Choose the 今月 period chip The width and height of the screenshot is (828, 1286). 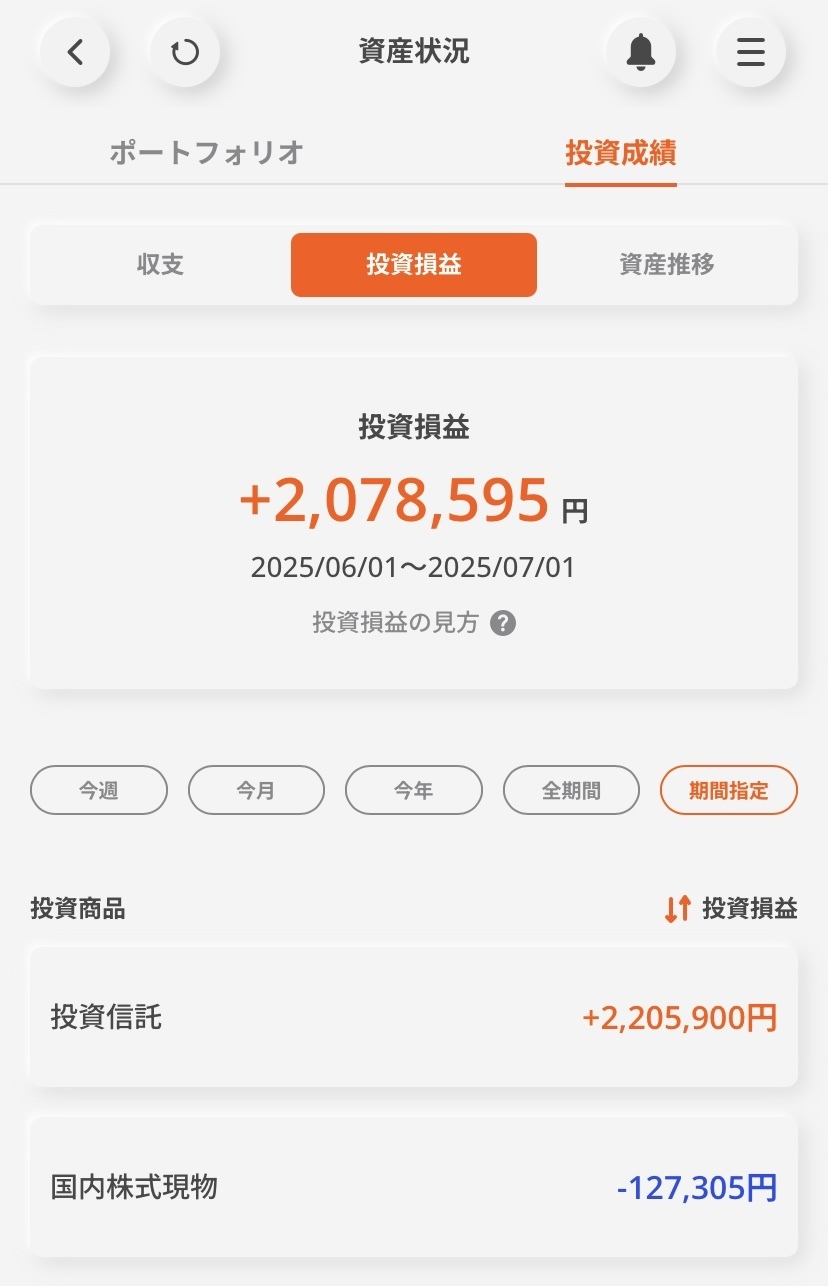click(x=256, y=791)
